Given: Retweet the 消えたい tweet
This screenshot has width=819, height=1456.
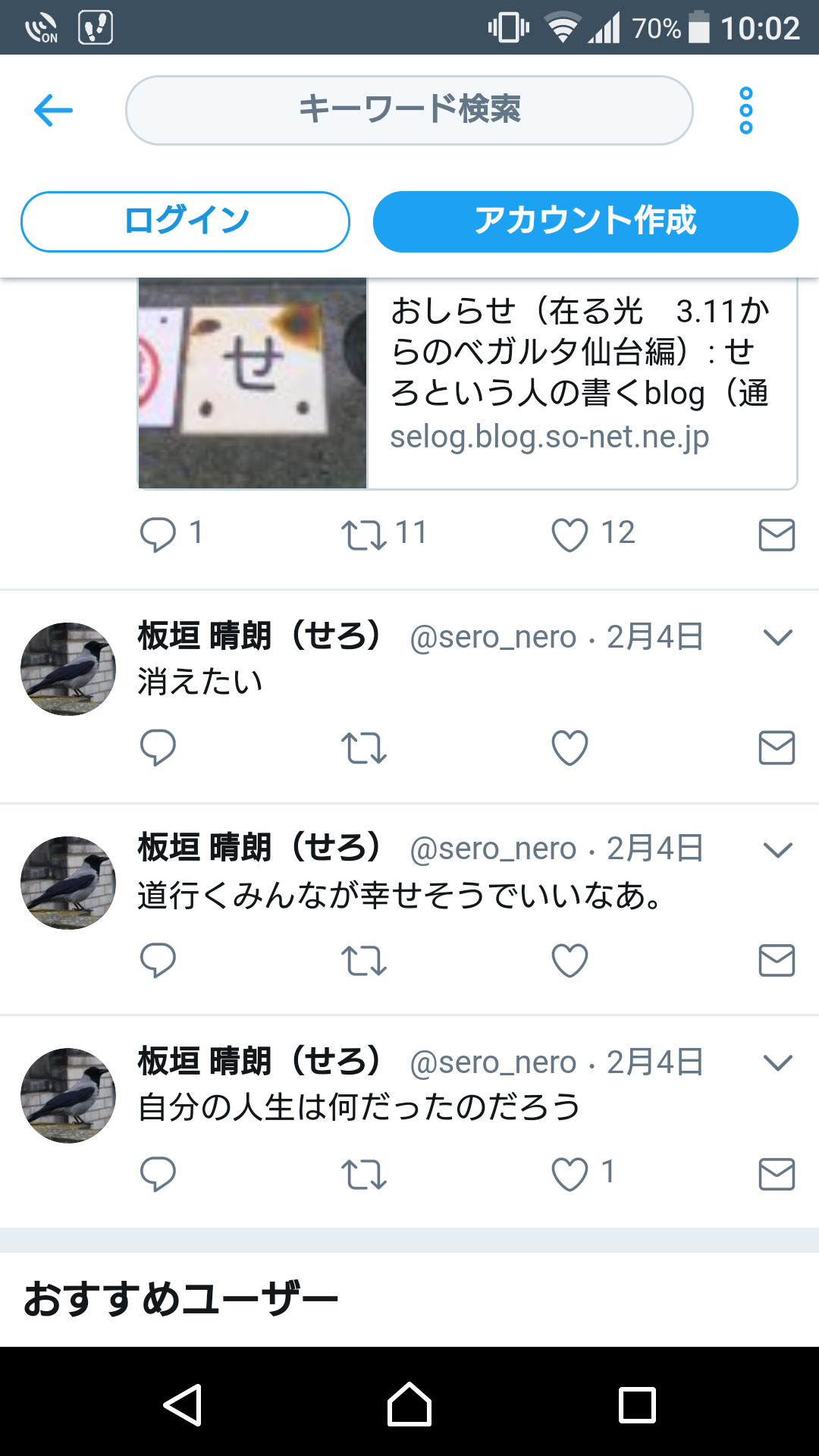Looking at the screenshot, I should coord(364,748).
